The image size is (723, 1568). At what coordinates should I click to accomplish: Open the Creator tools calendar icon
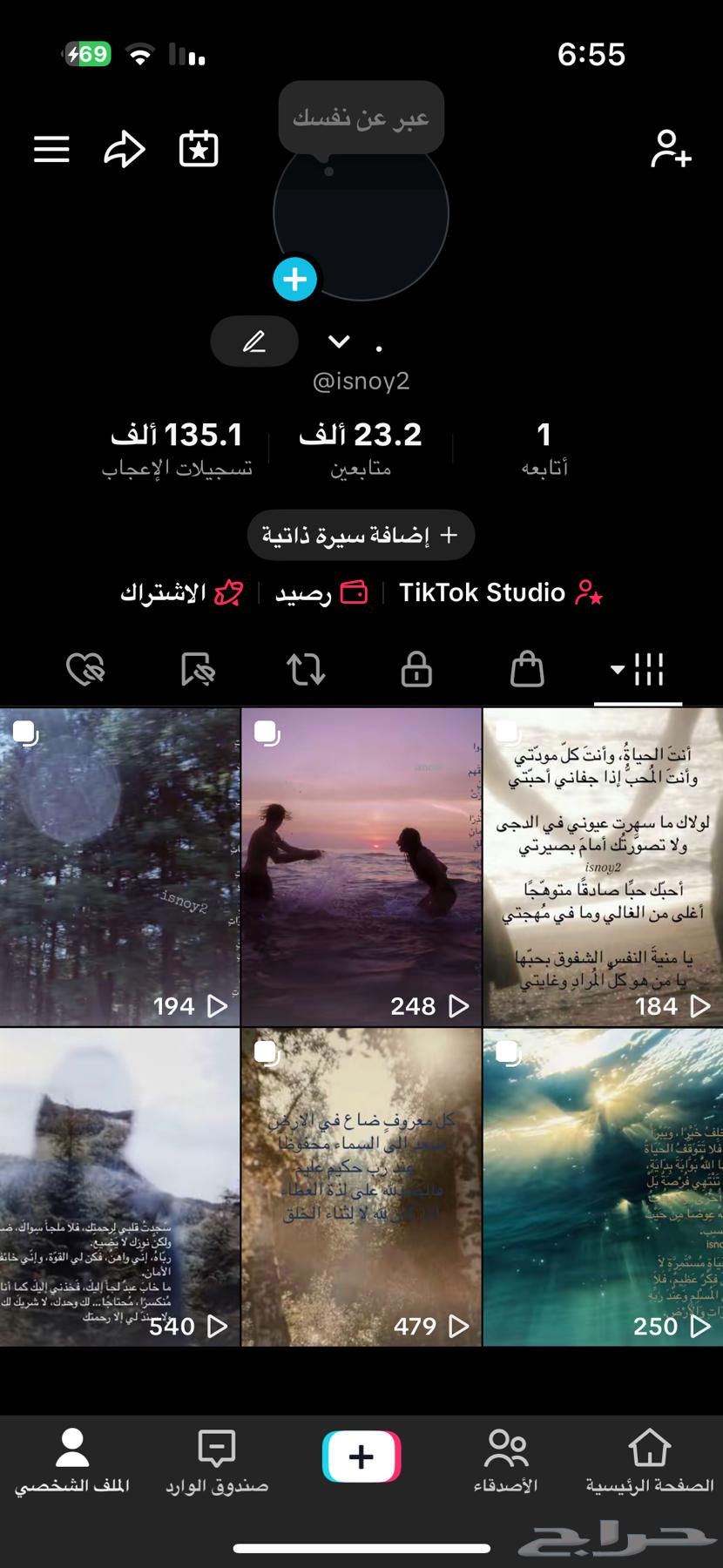pos(198,149)
